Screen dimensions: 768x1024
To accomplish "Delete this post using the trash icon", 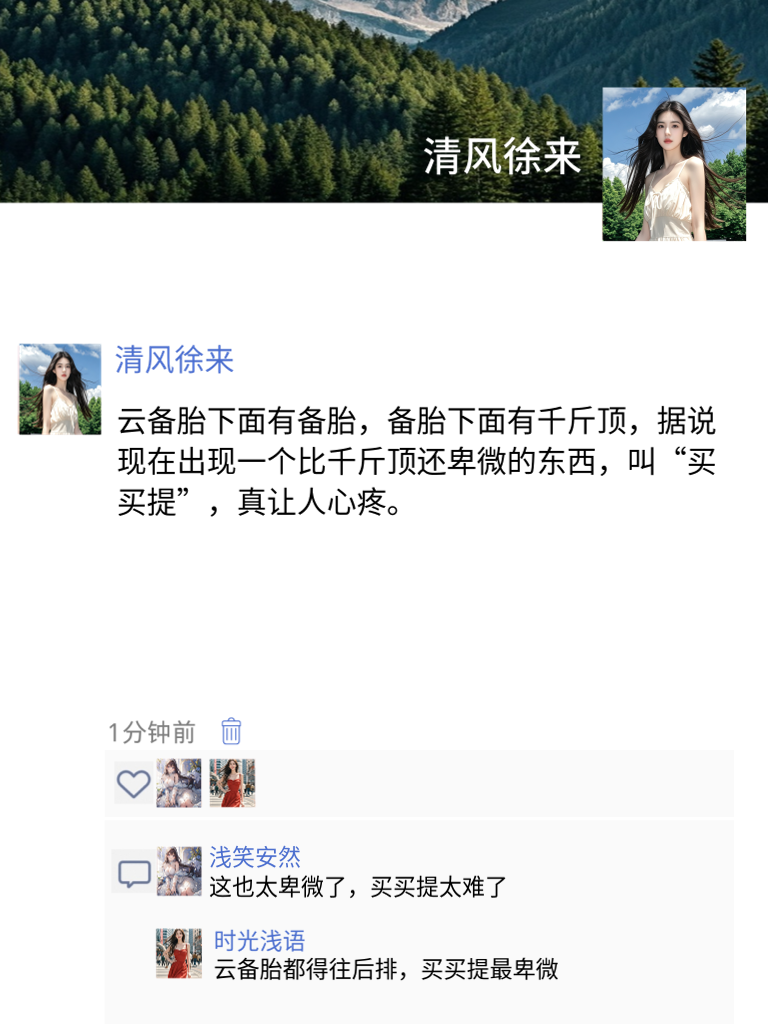I will [x=228, y=732].
